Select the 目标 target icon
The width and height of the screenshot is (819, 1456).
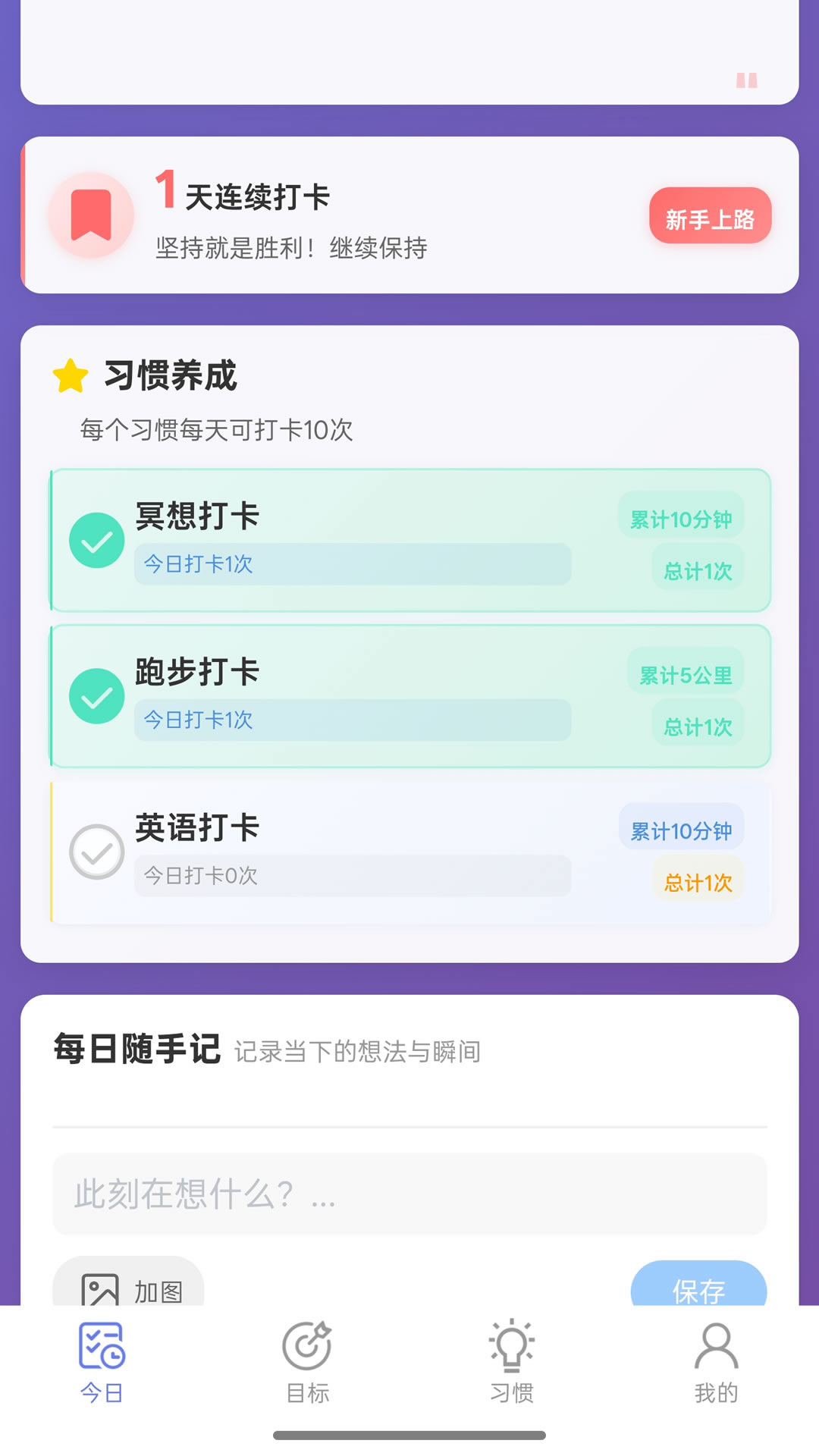tap(307, 1346)
